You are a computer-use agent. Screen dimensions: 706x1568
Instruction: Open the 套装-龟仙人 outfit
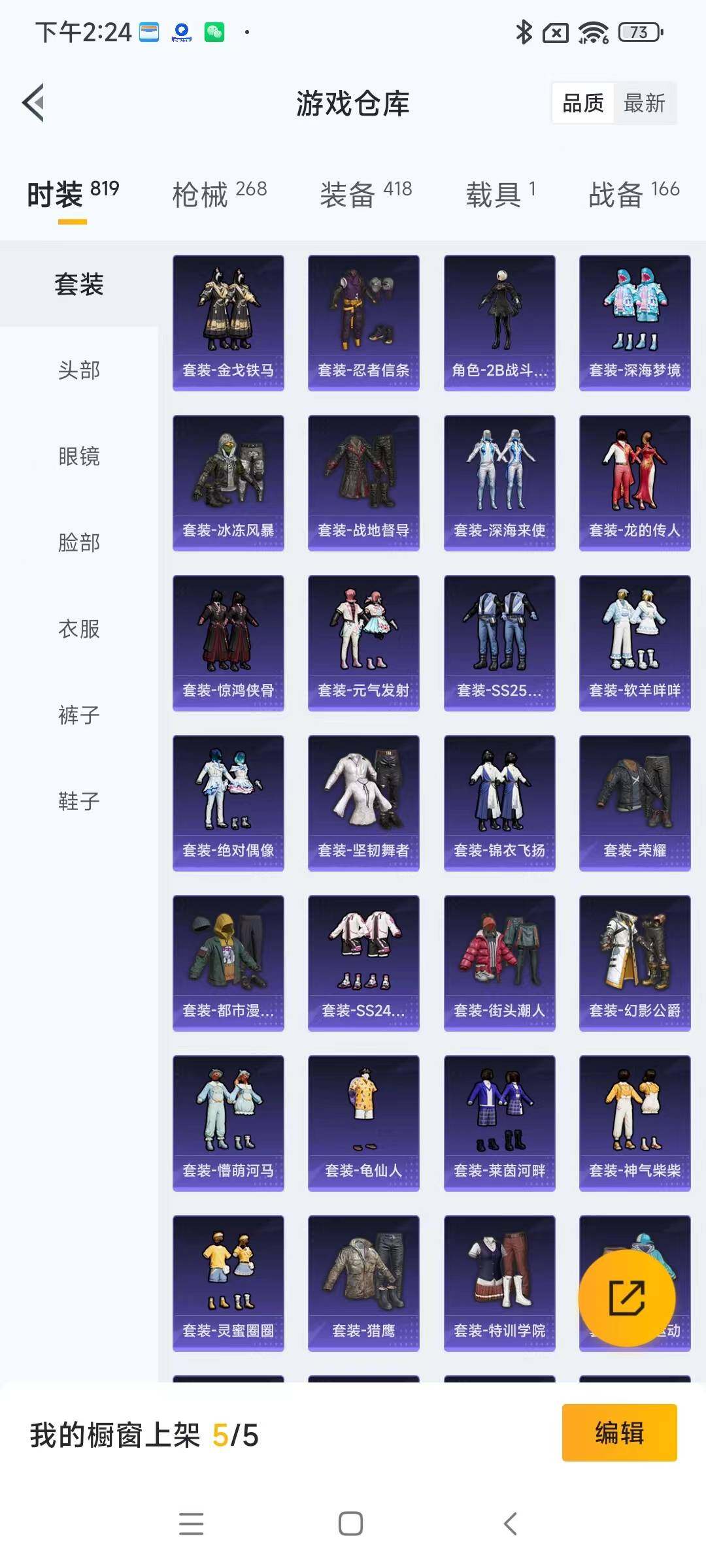[x=363, y=1123]
